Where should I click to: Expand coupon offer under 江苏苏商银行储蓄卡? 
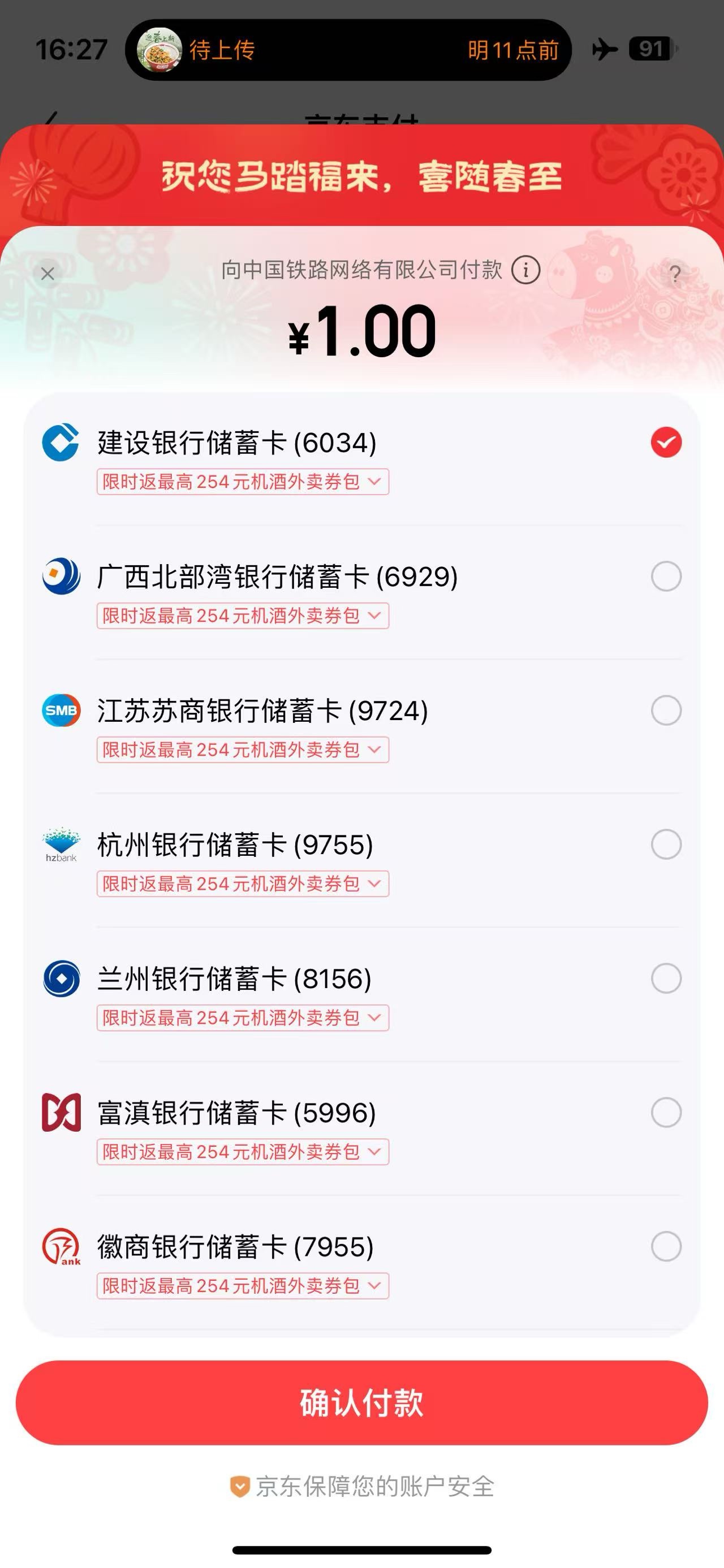tap(242, 750)
